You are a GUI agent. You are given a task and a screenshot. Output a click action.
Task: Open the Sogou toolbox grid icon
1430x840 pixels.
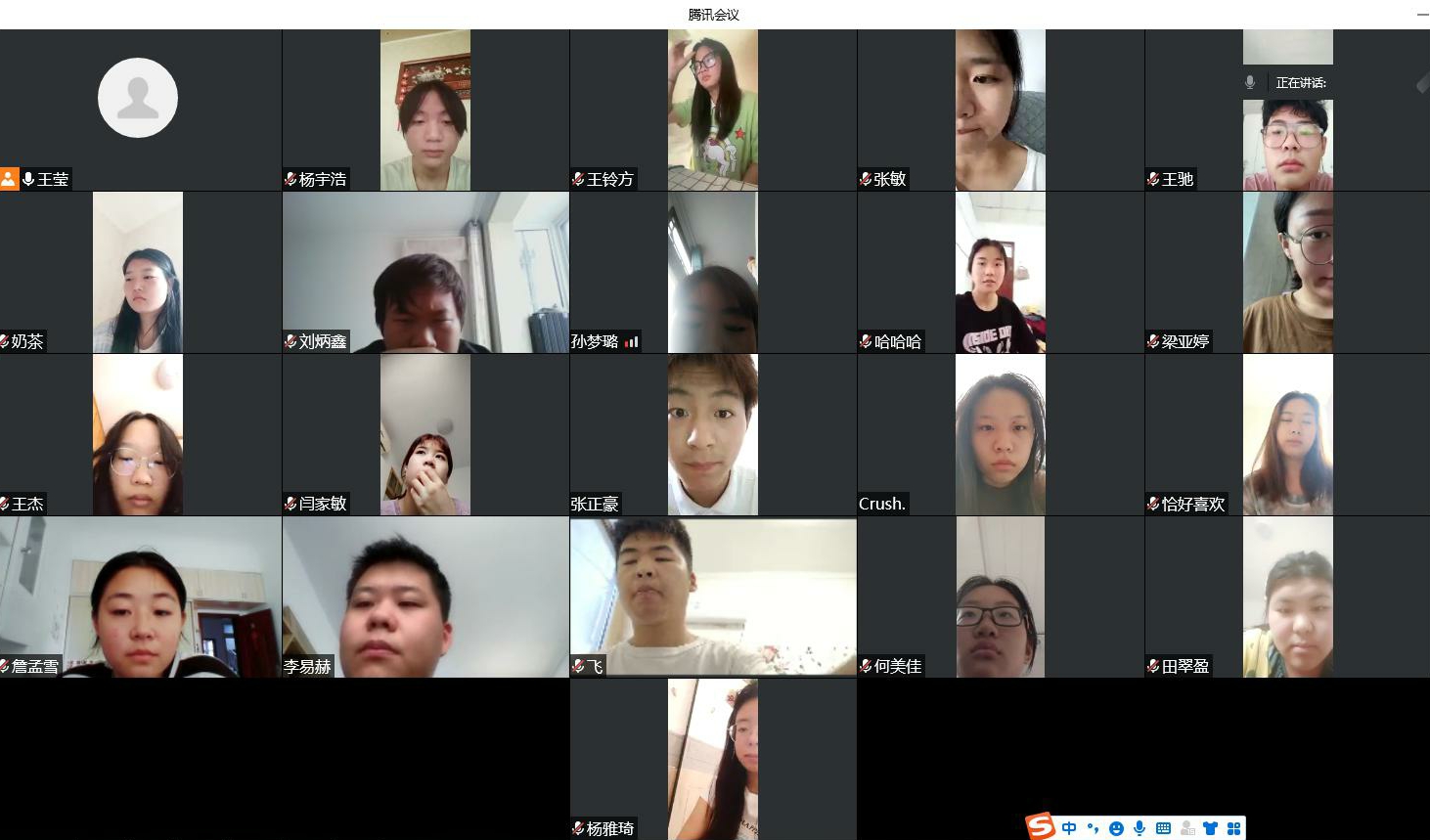1233,828
